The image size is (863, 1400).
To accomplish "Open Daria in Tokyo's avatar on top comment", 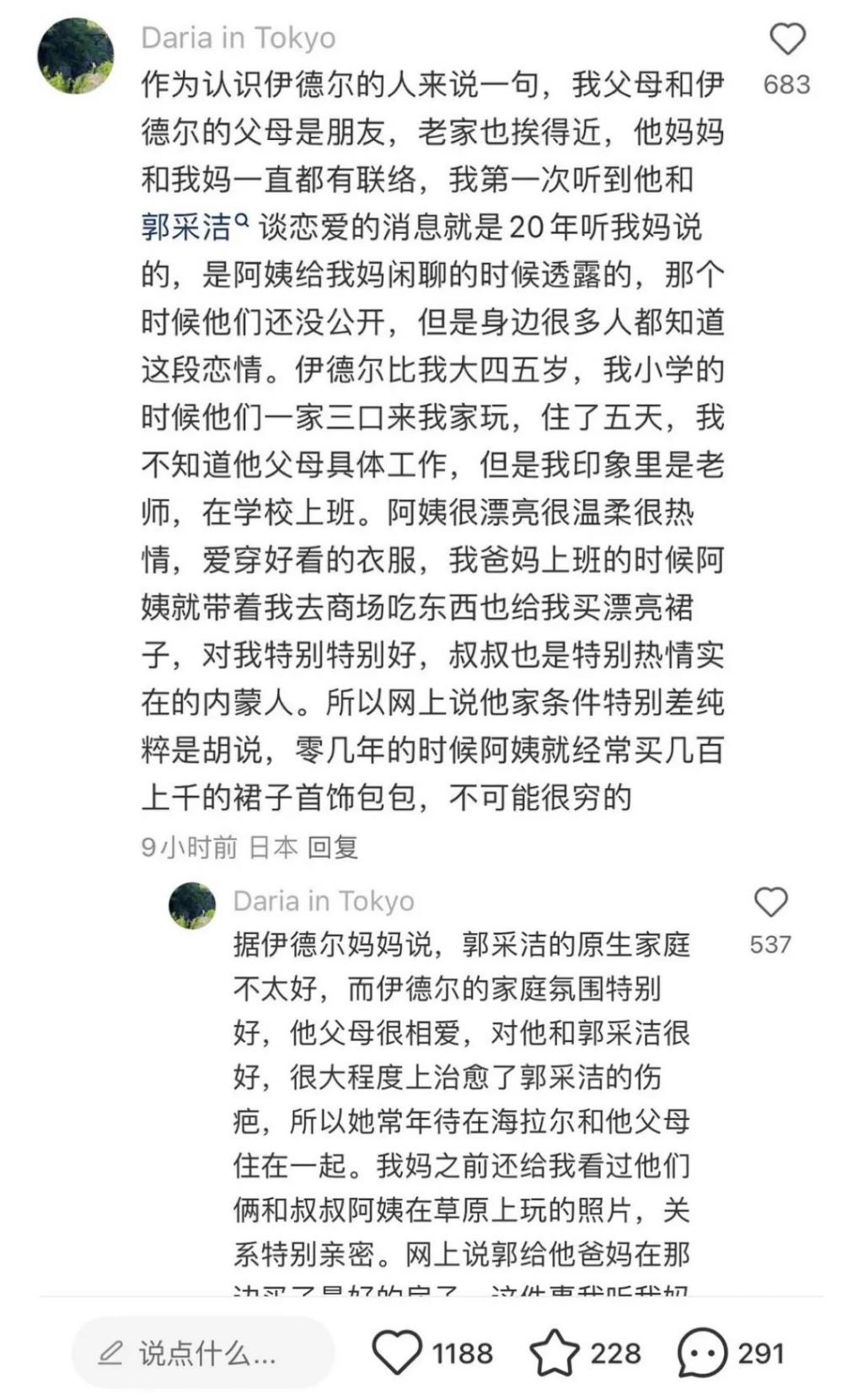I will click(x=76, y=55).
